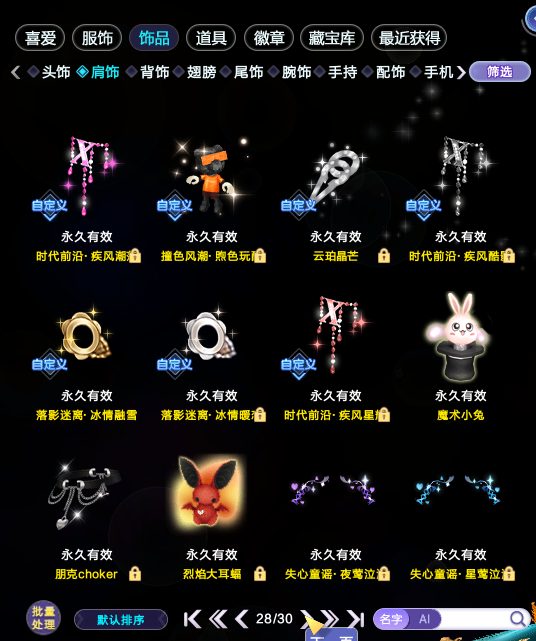The height and width of the screenshot is (641, 536).
Task: Jump to the first page
Action: [192, 619]
